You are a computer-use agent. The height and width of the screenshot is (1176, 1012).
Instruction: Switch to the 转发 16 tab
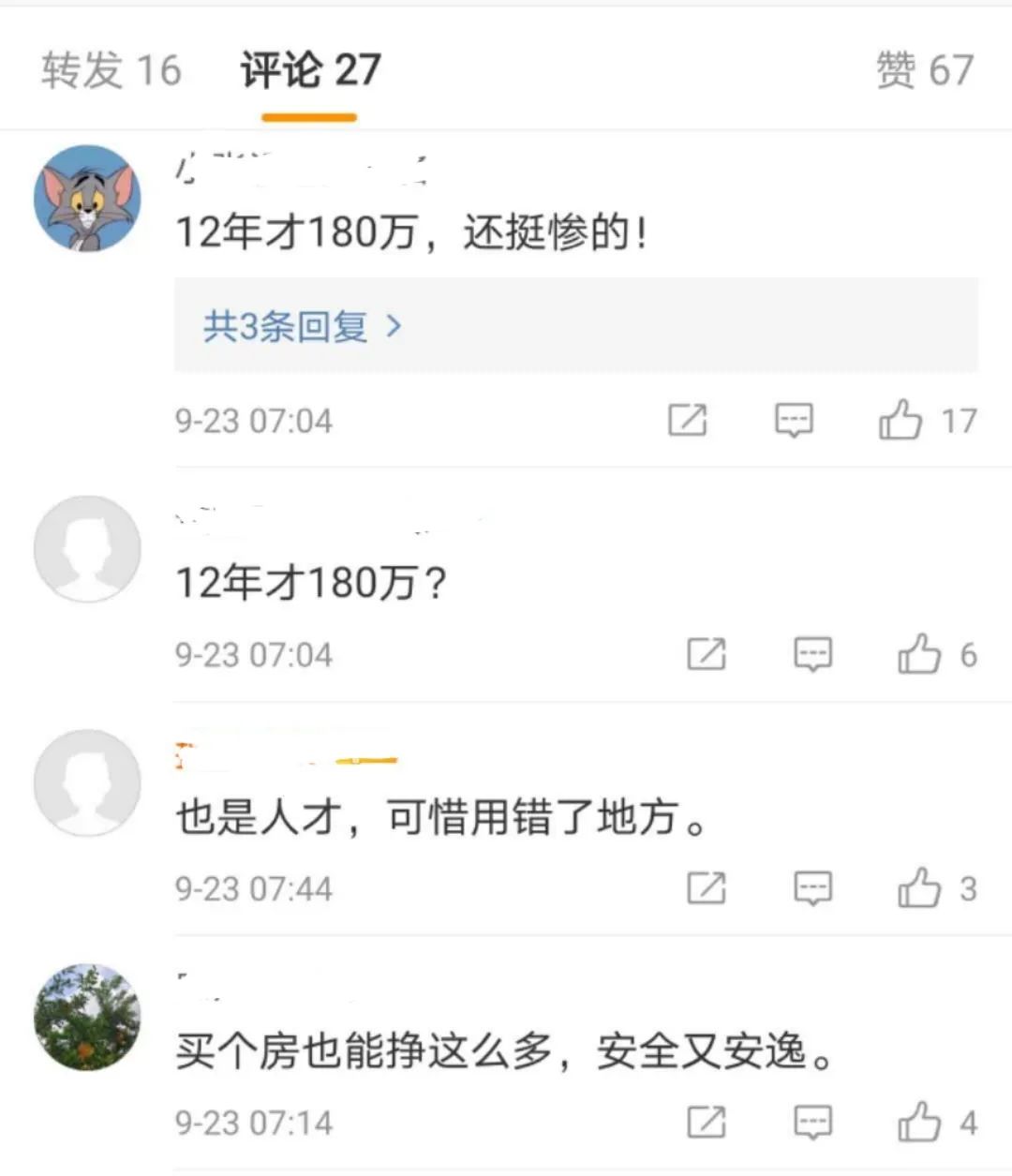(x=111, y=70)
